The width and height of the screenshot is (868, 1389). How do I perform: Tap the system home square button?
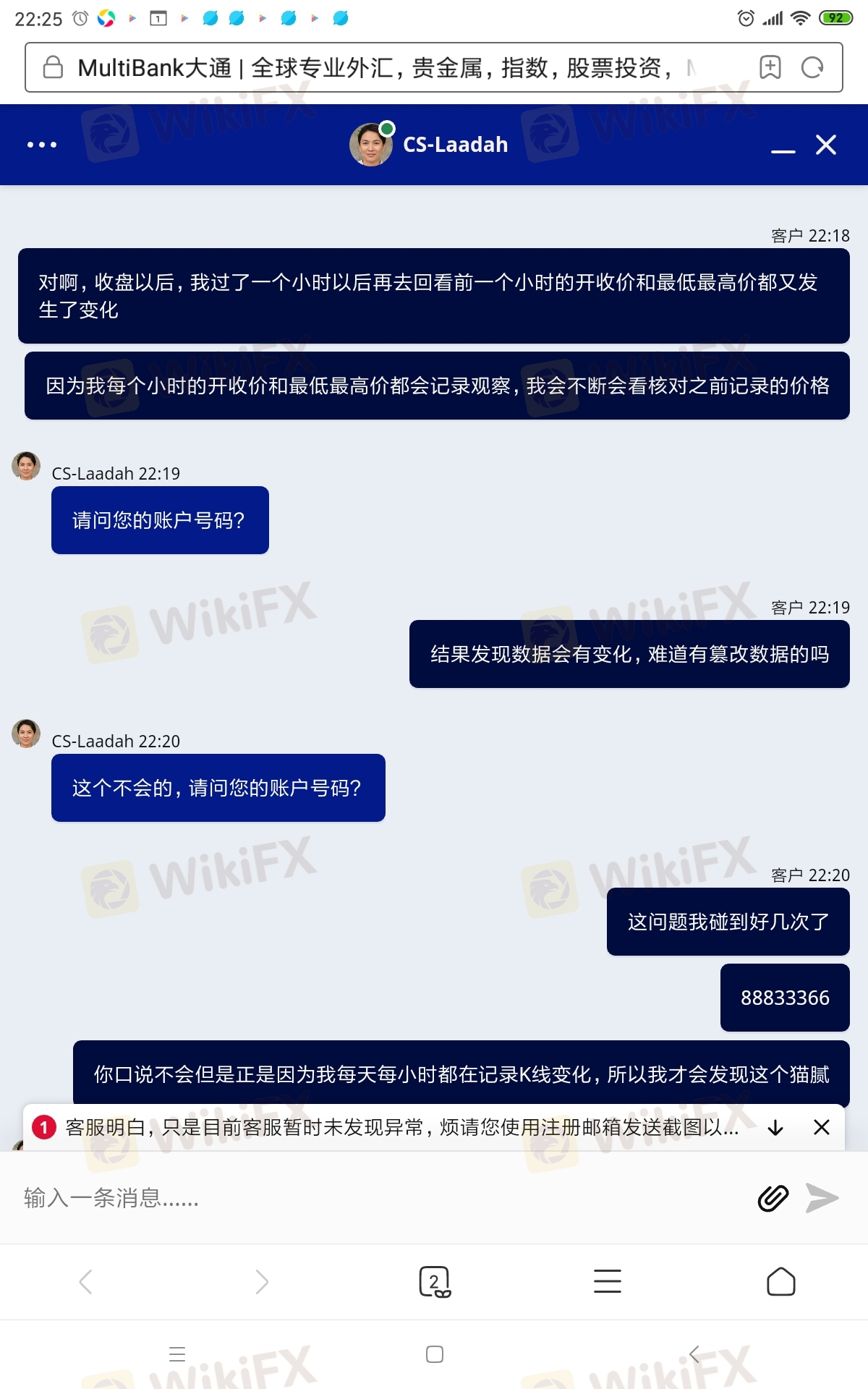pyautogui.click(x=435, y=1354)
